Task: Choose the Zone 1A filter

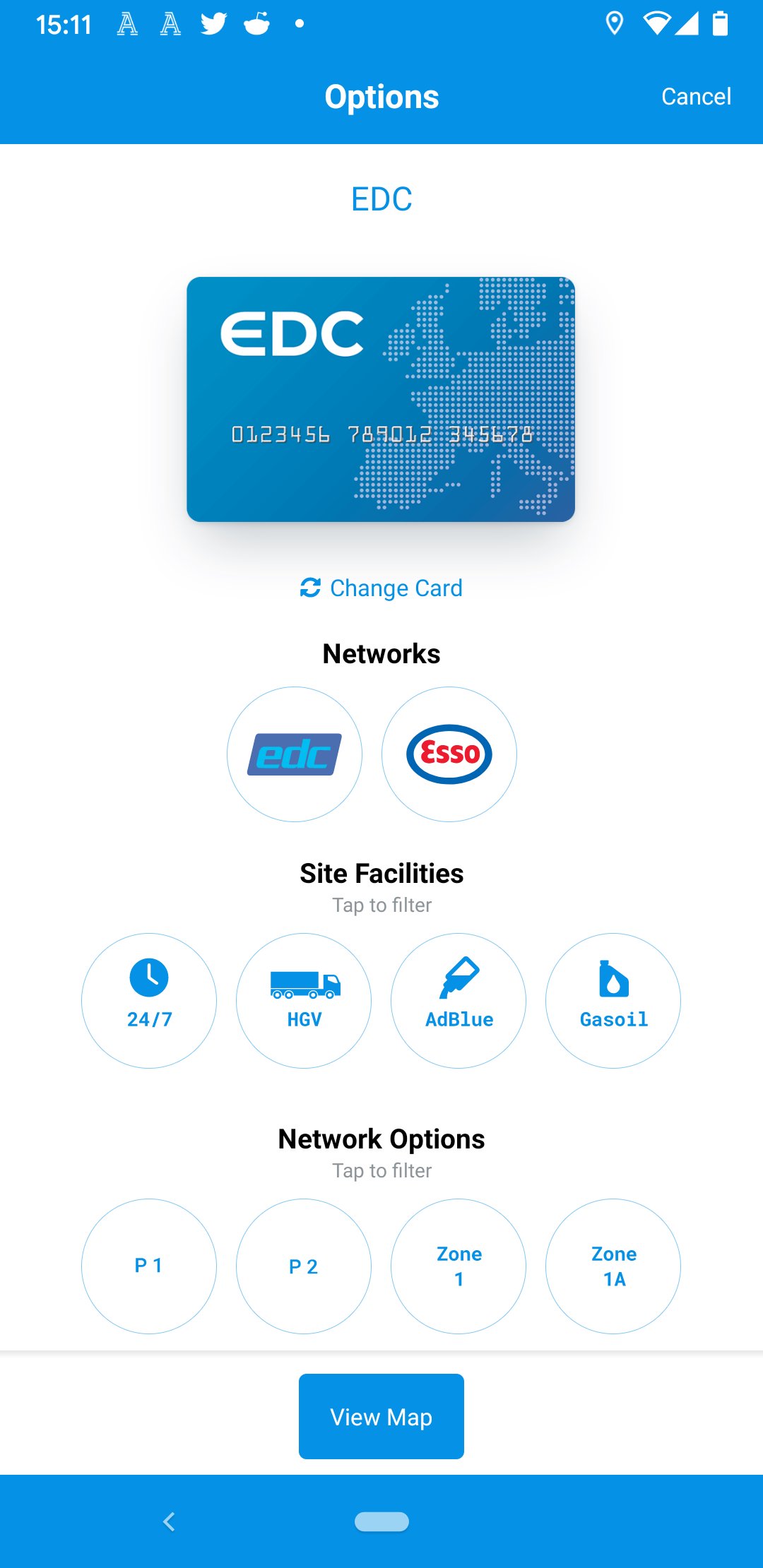Action: coord(613,1266)
